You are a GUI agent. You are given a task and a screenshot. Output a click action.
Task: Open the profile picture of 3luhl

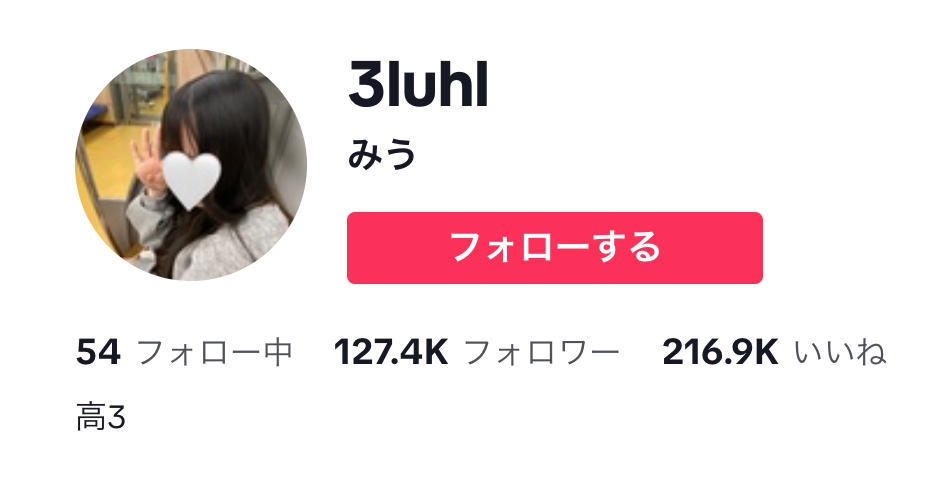coord(190,165)
